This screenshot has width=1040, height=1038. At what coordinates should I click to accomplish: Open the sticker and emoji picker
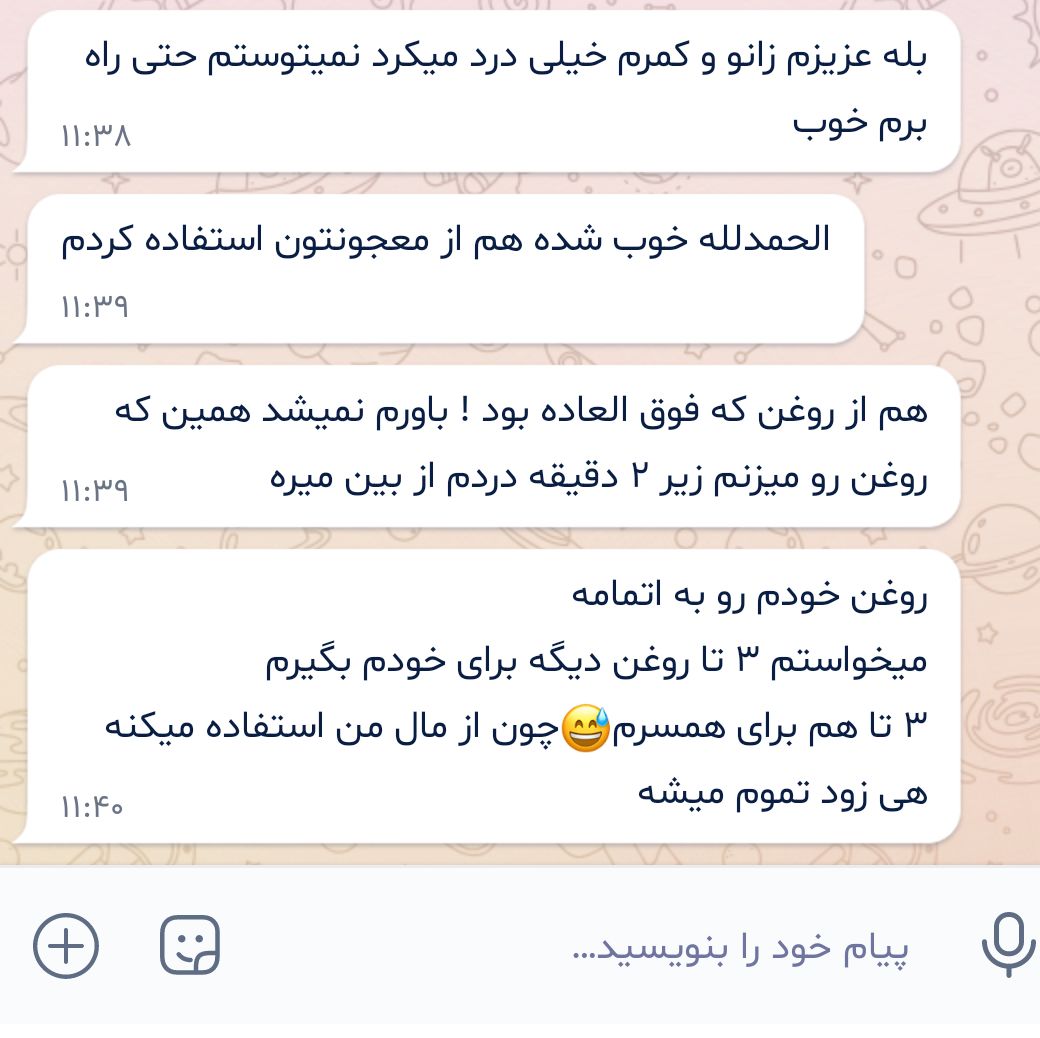190,945
